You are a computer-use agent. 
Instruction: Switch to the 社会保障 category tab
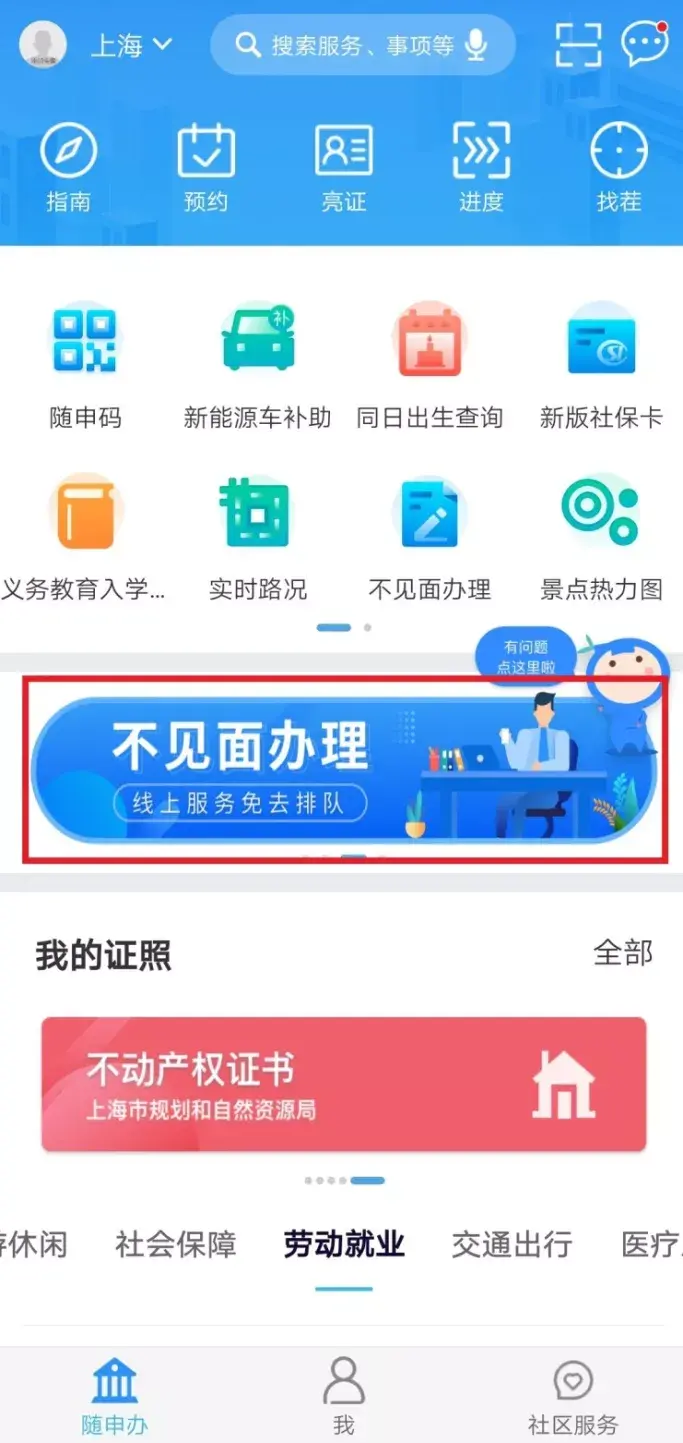click(x=176, y=1244)
